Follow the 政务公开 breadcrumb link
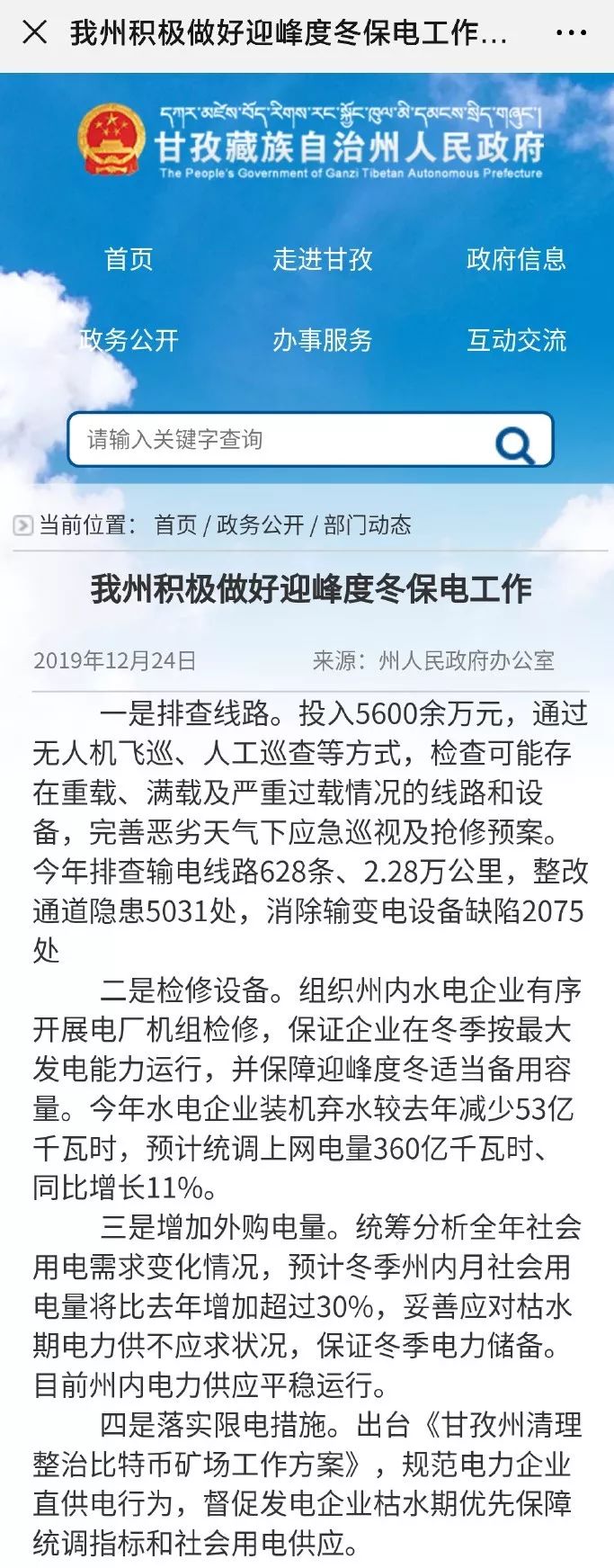 (260, 525)
